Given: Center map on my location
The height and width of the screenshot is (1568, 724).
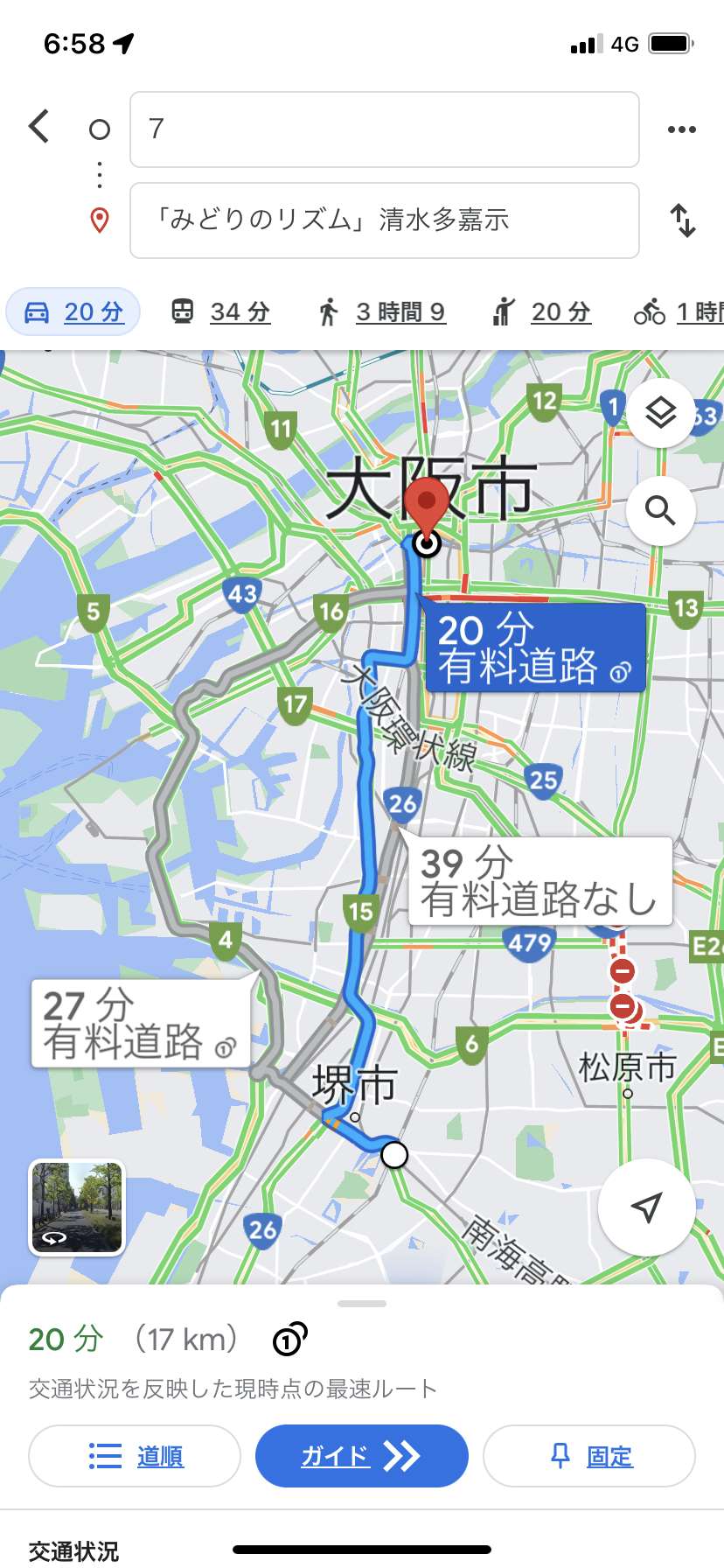Looking at the screenshot, I should pyautogui.click(x=646, y=1207).
